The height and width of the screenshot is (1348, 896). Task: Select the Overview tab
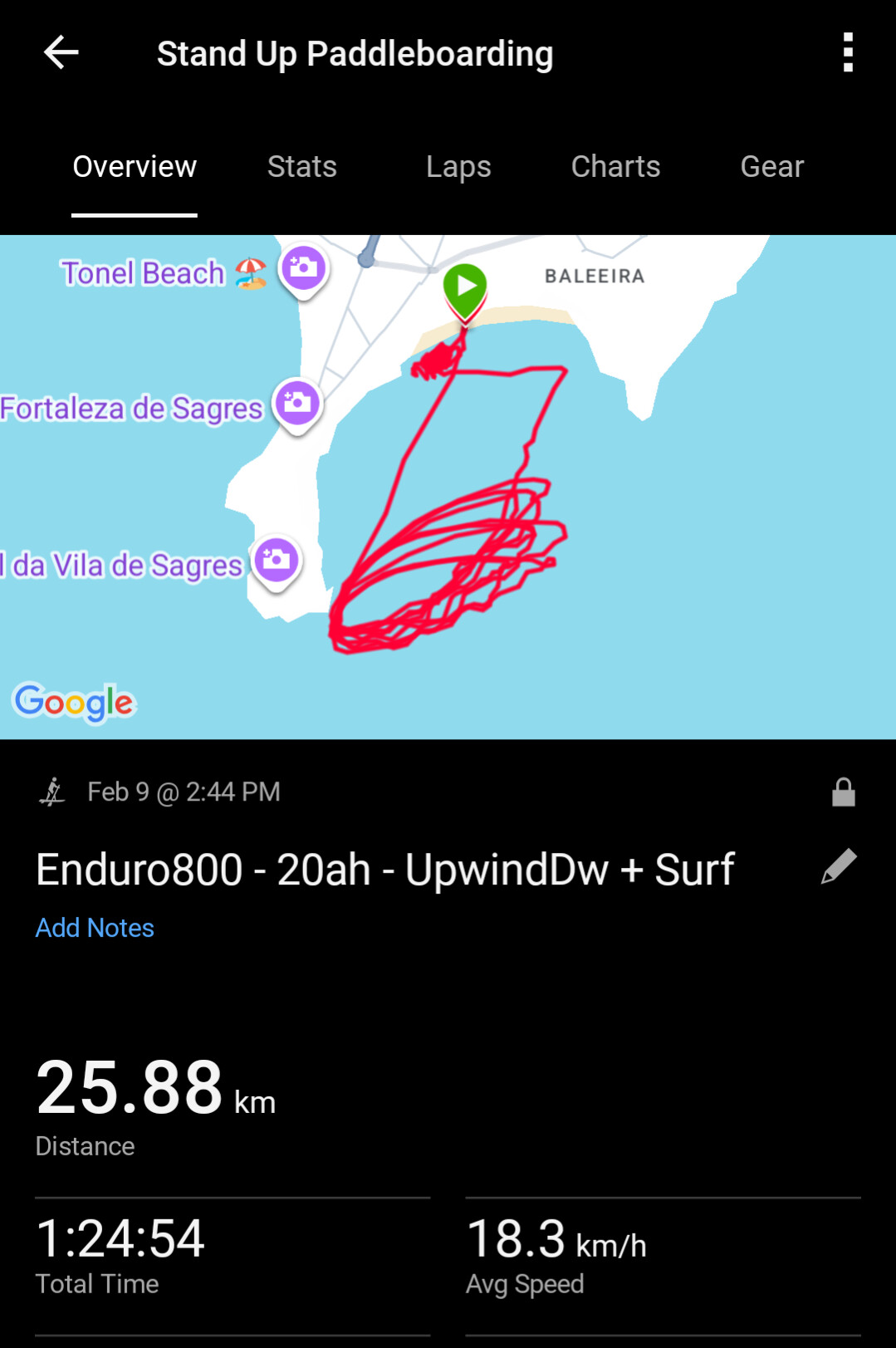(x=135, y=167)
